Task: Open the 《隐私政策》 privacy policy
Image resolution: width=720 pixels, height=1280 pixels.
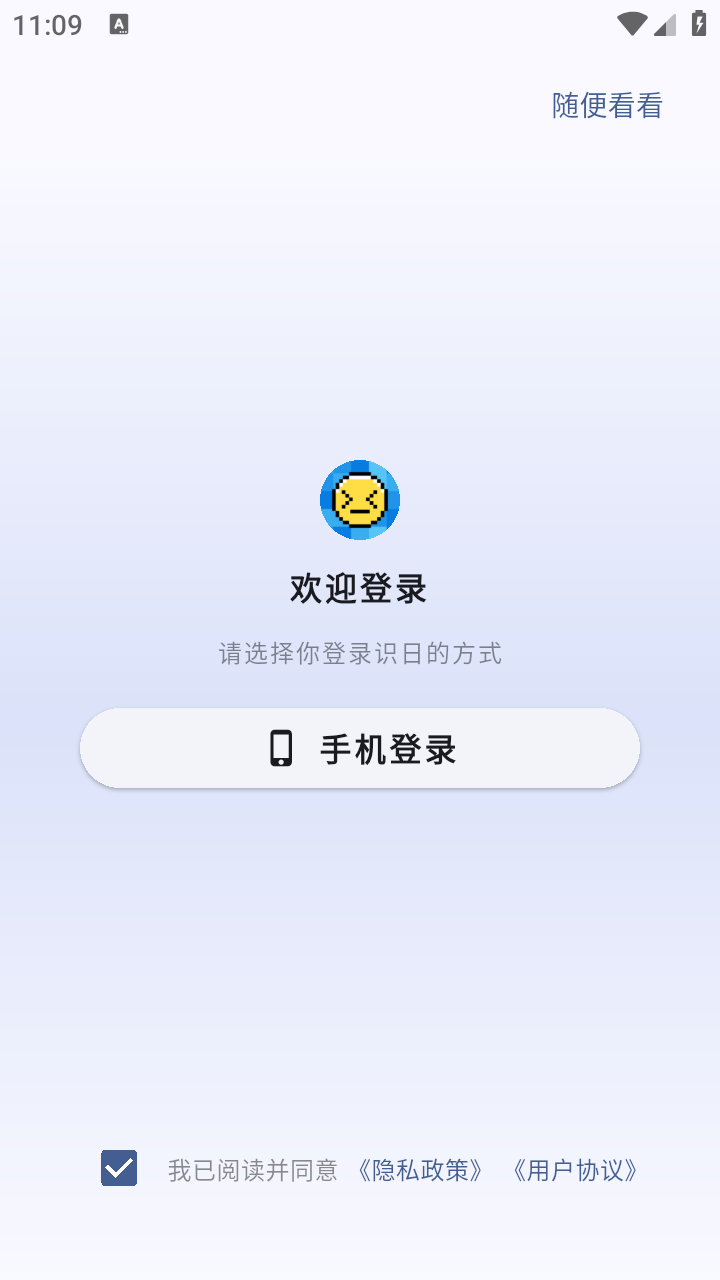Action: [x=420, y=1170]
